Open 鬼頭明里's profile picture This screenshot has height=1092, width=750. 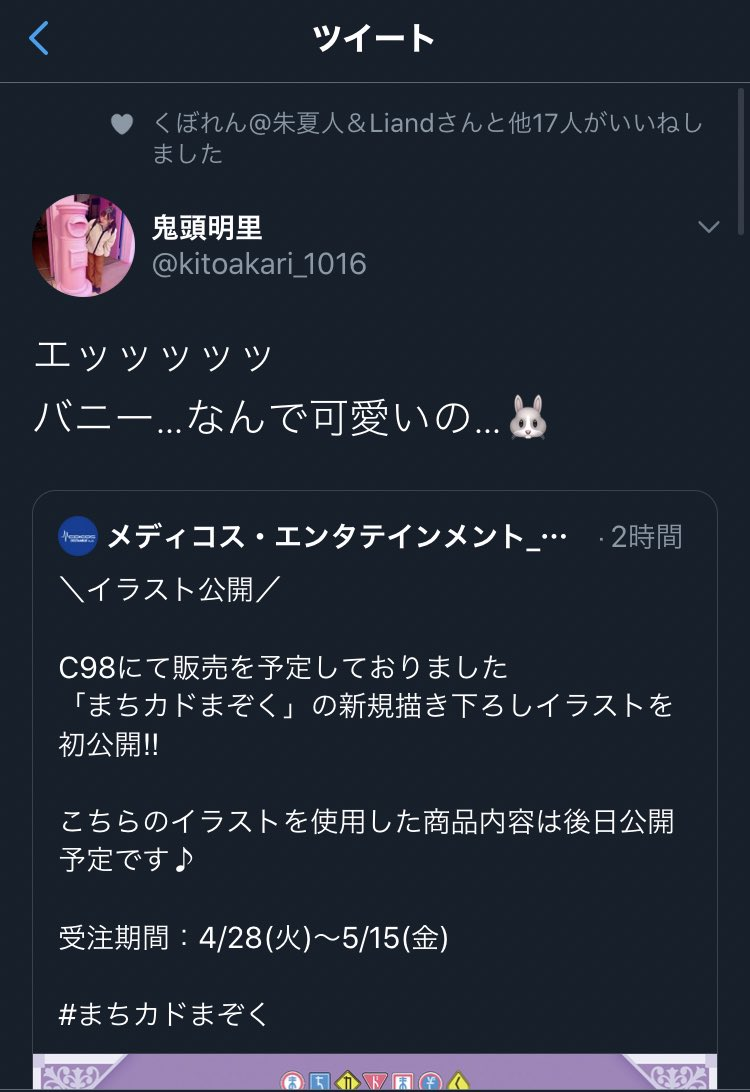pos(84,245)
